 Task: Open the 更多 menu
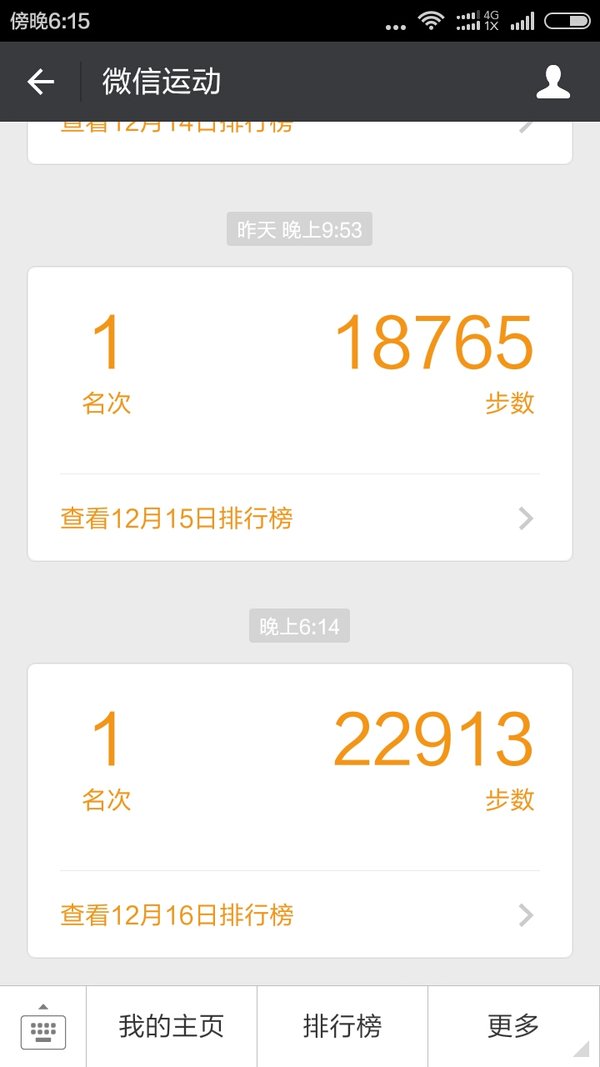514,1026
